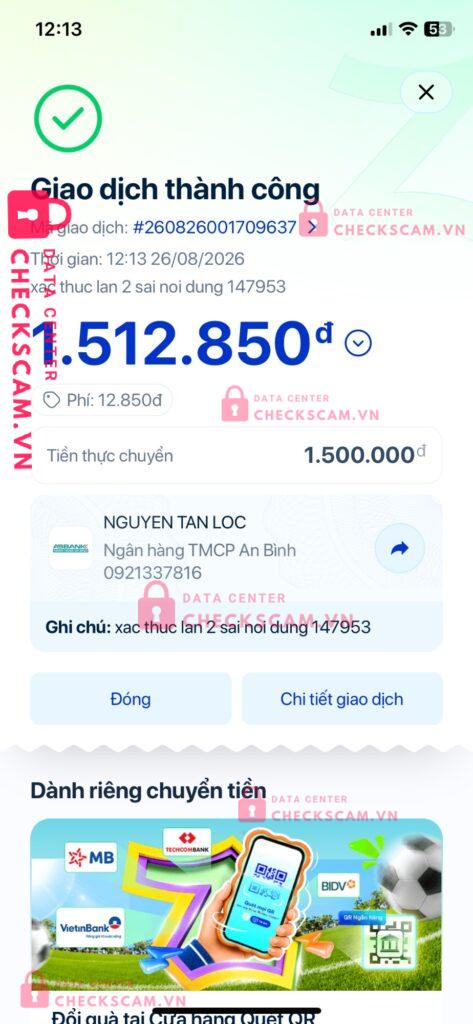Close the transaction success screen
Screen dimensions: 473x1024
(x=426, y=92)
